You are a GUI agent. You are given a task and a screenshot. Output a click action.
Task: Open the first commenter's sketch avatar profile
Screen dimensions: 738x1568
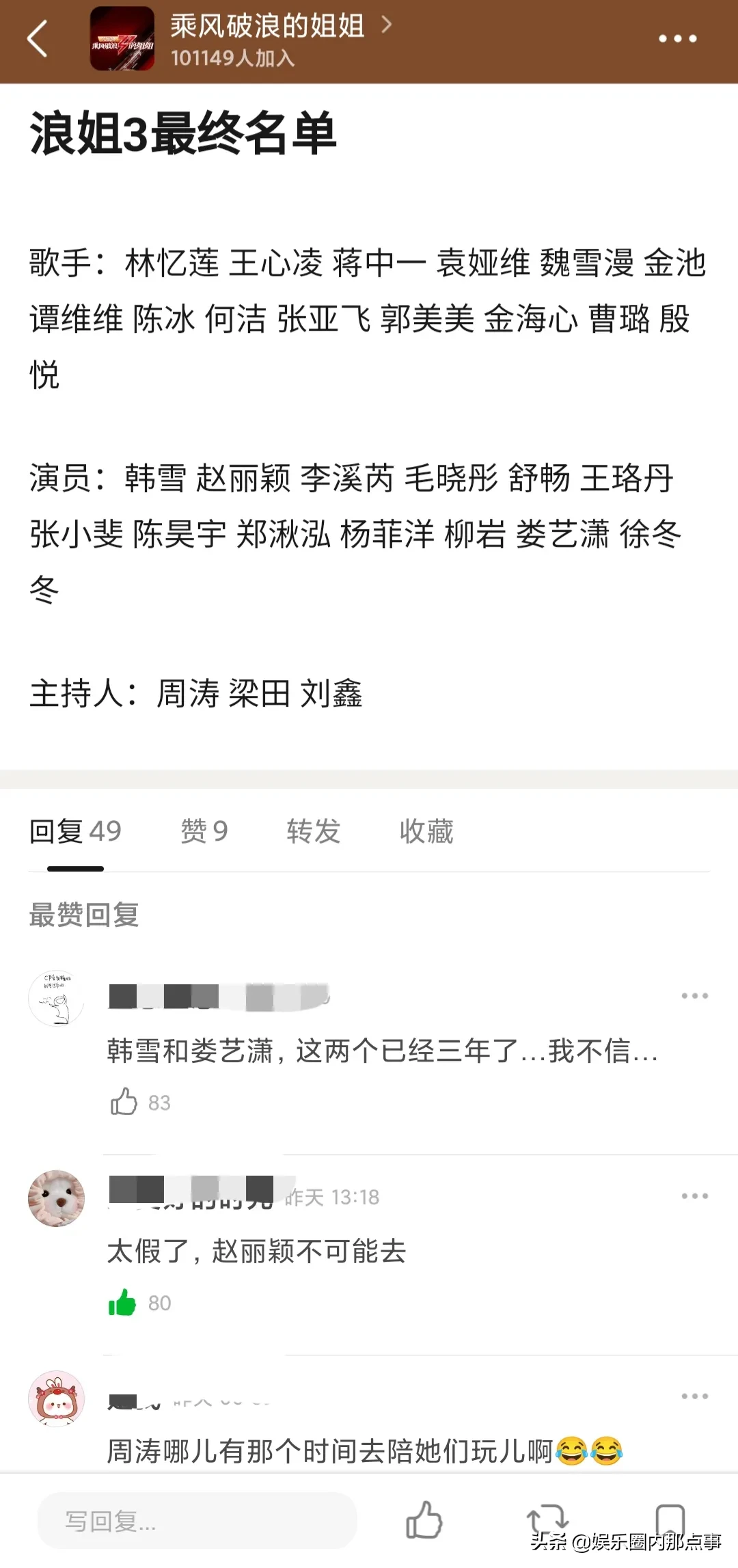coord(56,998)
